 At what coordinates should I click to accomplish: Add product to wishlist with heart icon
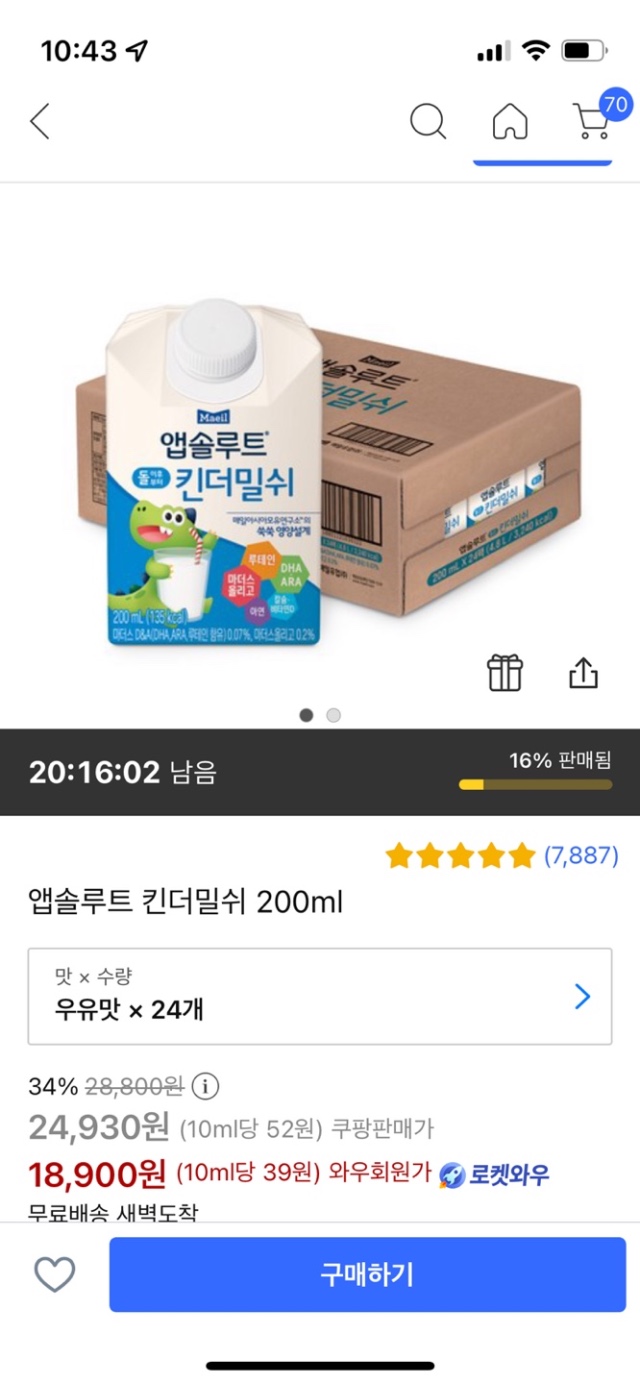pyautogui.click(x=55, y=1274)
